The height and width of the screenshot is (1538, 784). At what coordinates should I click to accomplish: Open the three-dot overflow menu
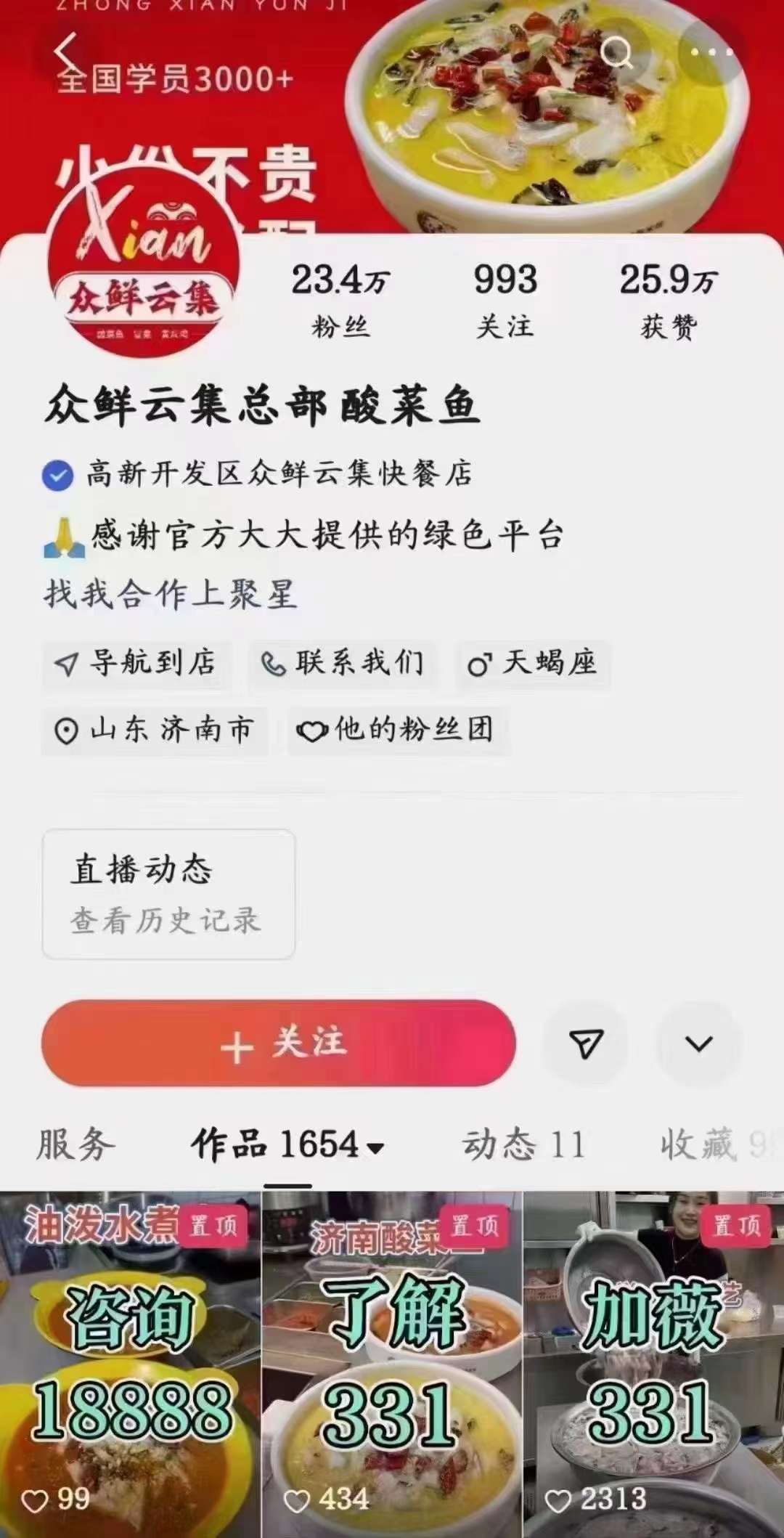tap(711, 52)
